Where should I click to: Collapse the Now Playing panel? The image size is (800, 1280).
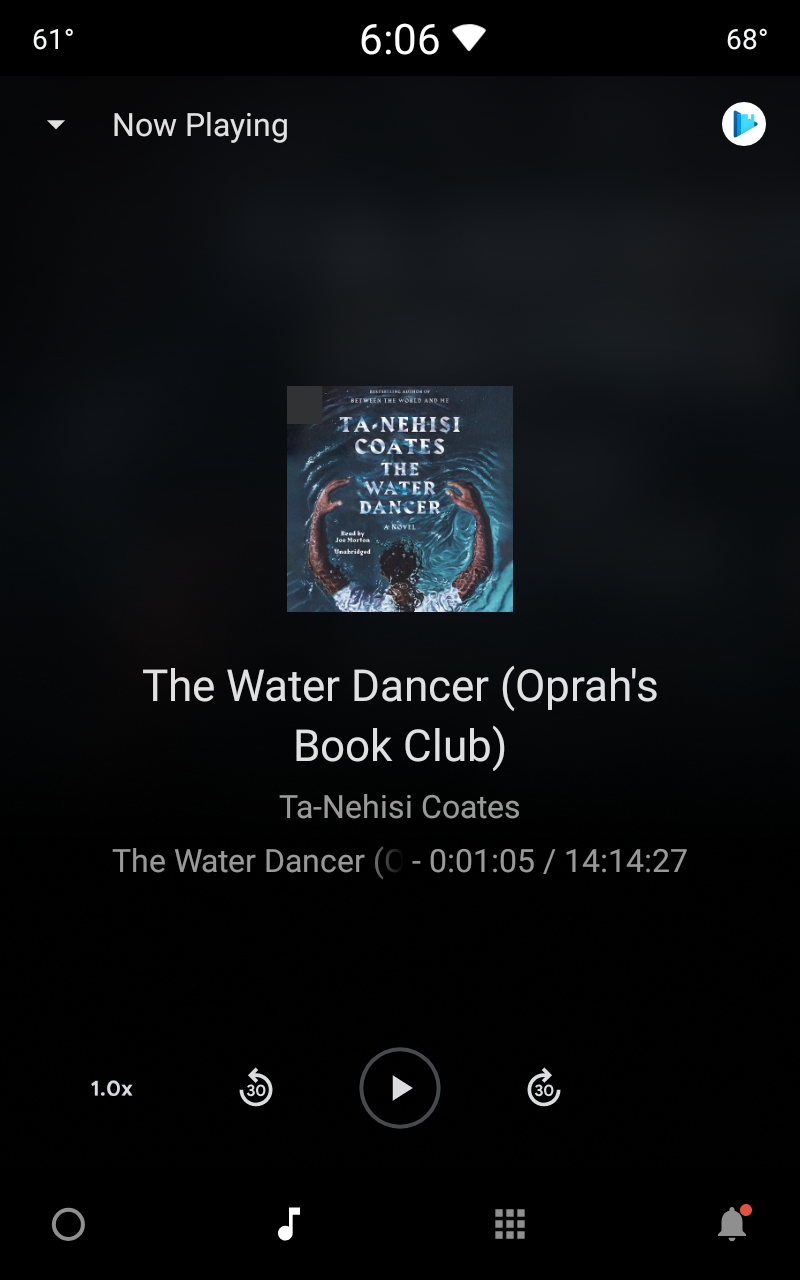pos(56,125)
